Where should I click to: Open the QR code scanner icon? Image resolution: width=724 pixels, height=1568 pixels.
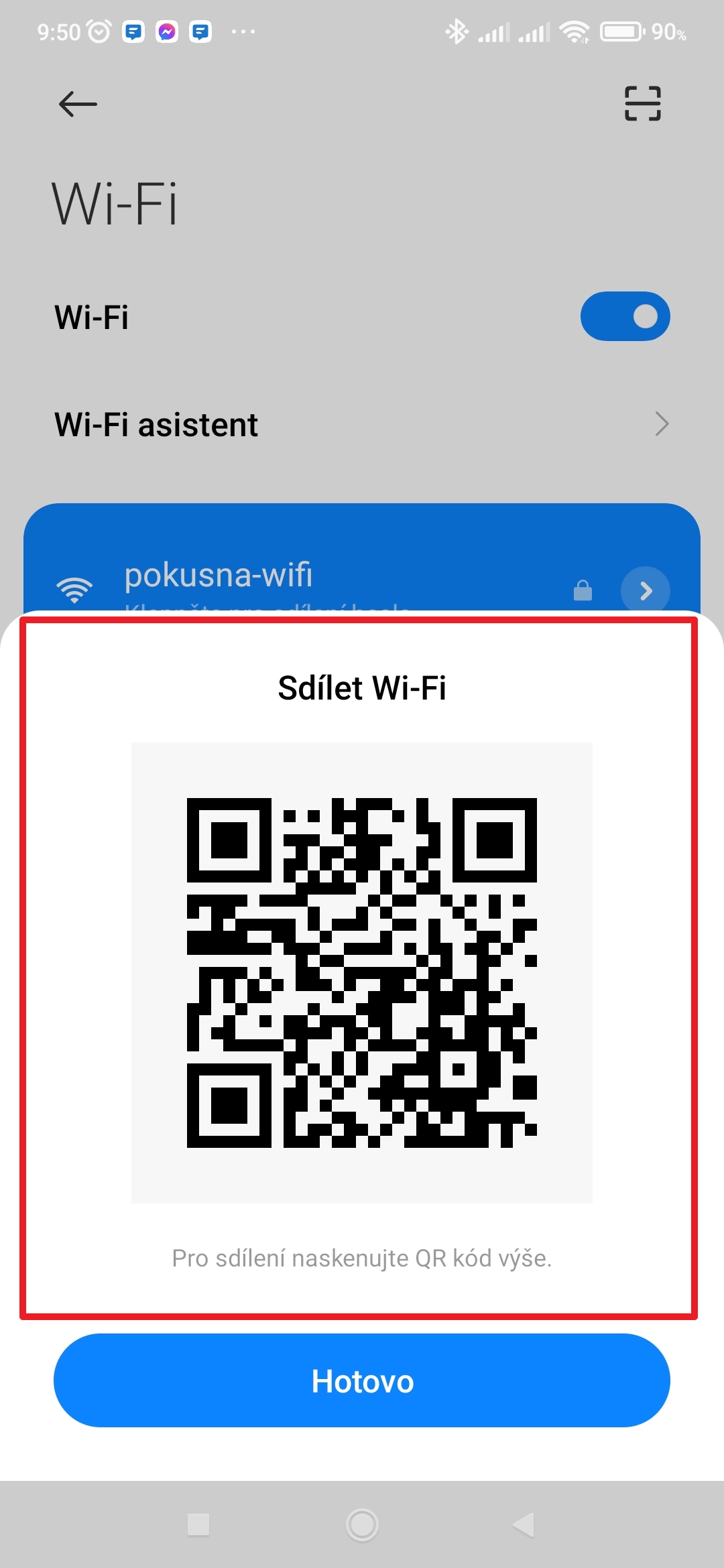(642, 103)
